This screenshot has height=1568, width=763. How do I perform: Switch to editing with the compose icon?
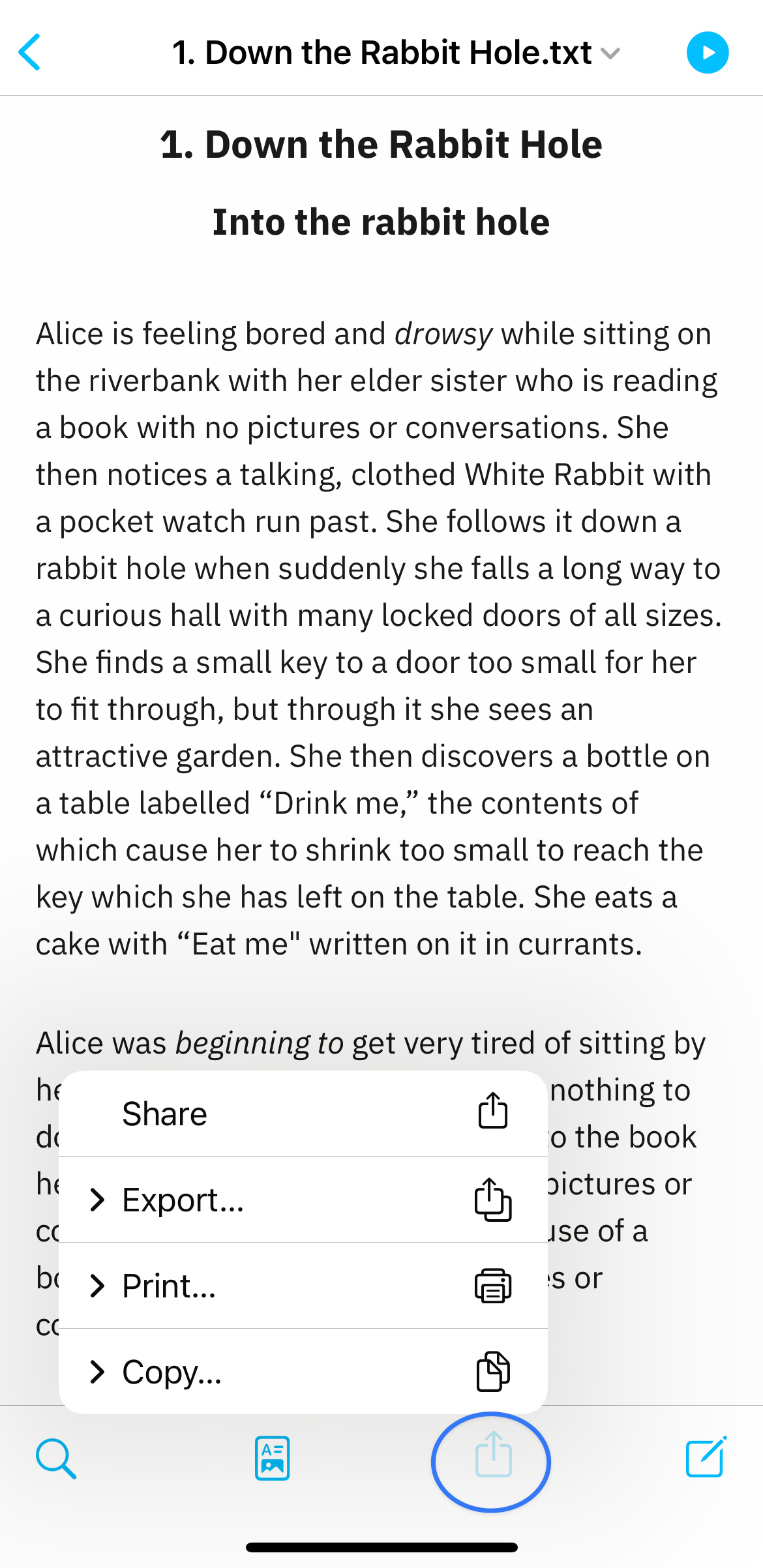[x=706, y=1457]
